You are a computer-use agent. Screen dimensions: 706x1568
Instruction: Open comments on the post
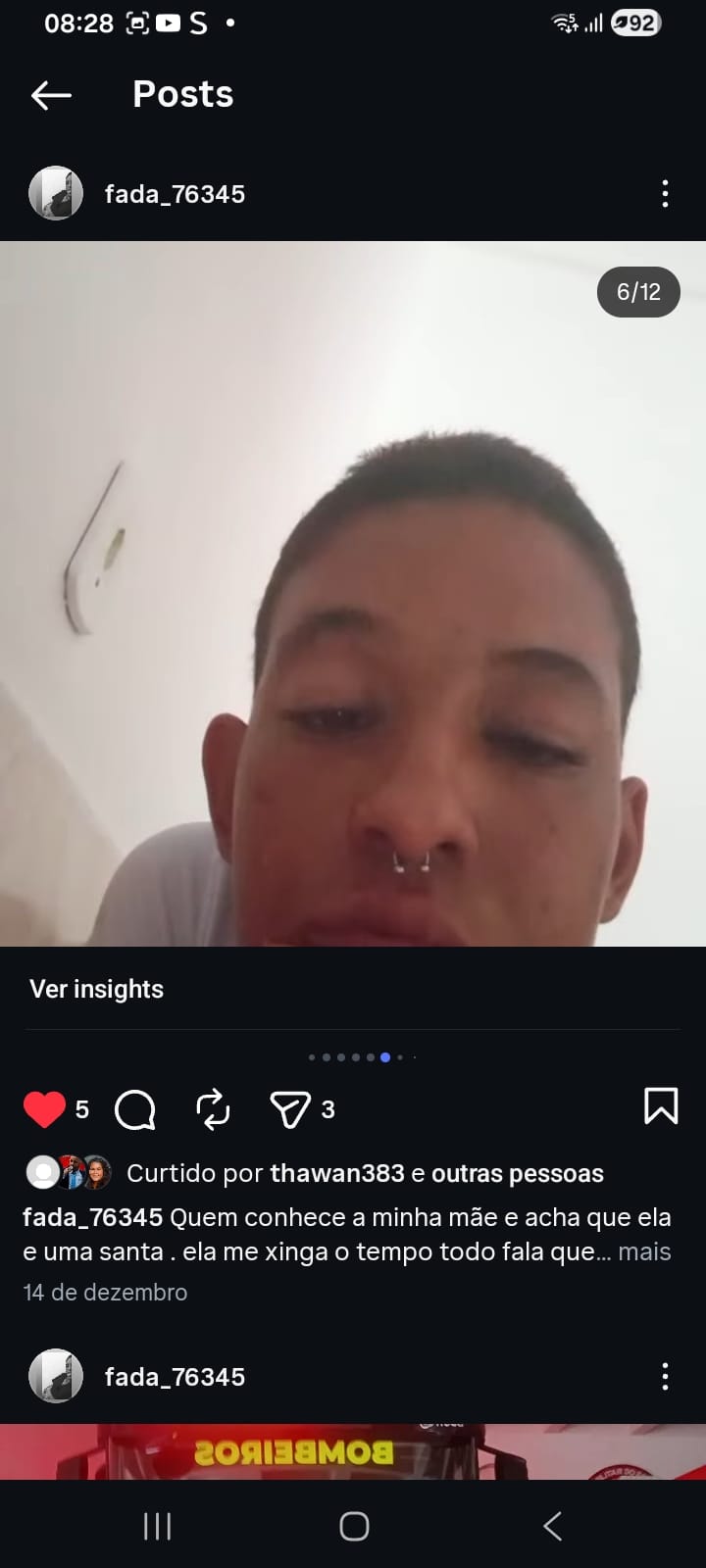coord(135,1109)
